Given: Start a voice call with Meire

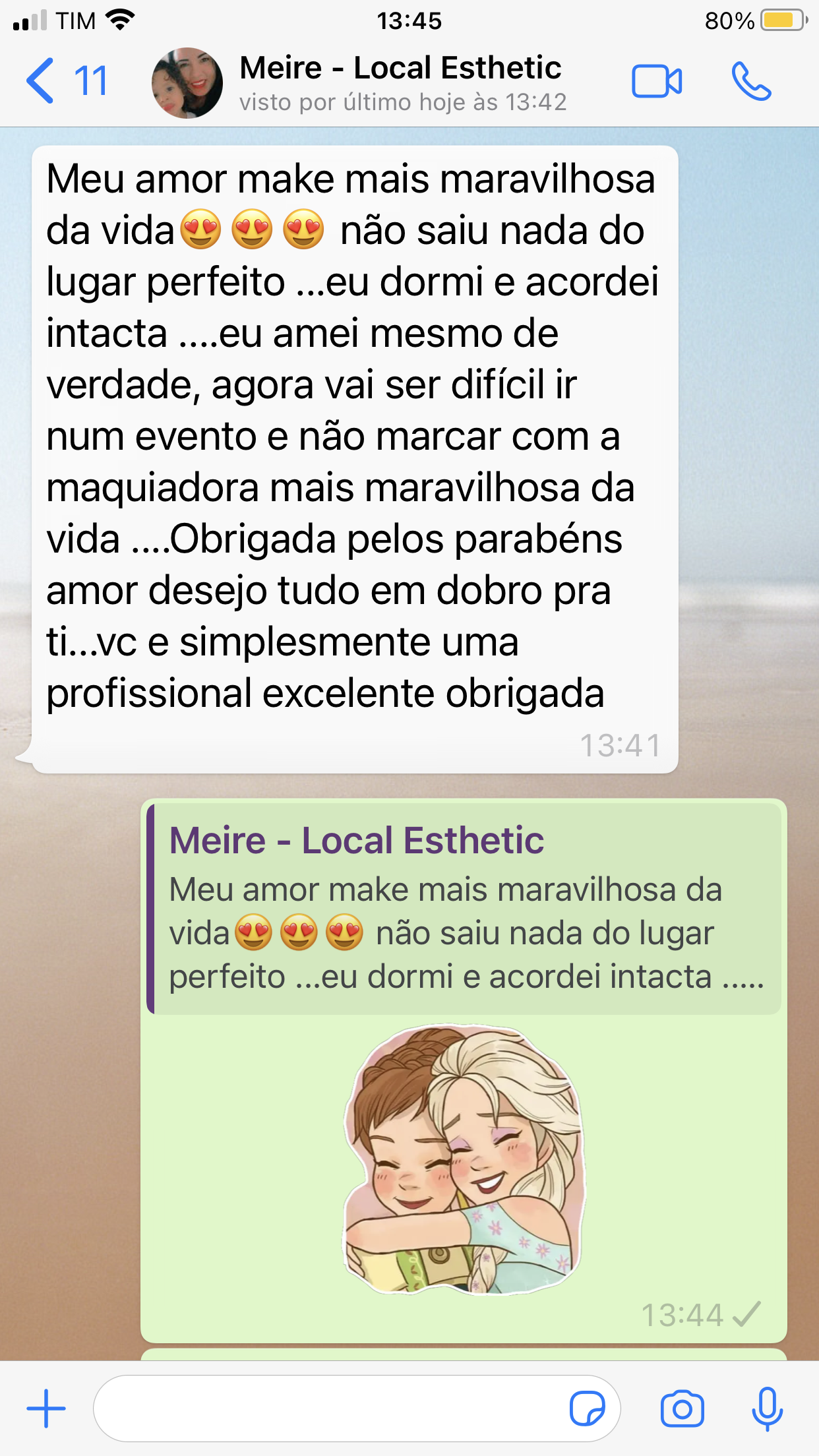Looking at the screenshot, I should (x=750, y=82).
